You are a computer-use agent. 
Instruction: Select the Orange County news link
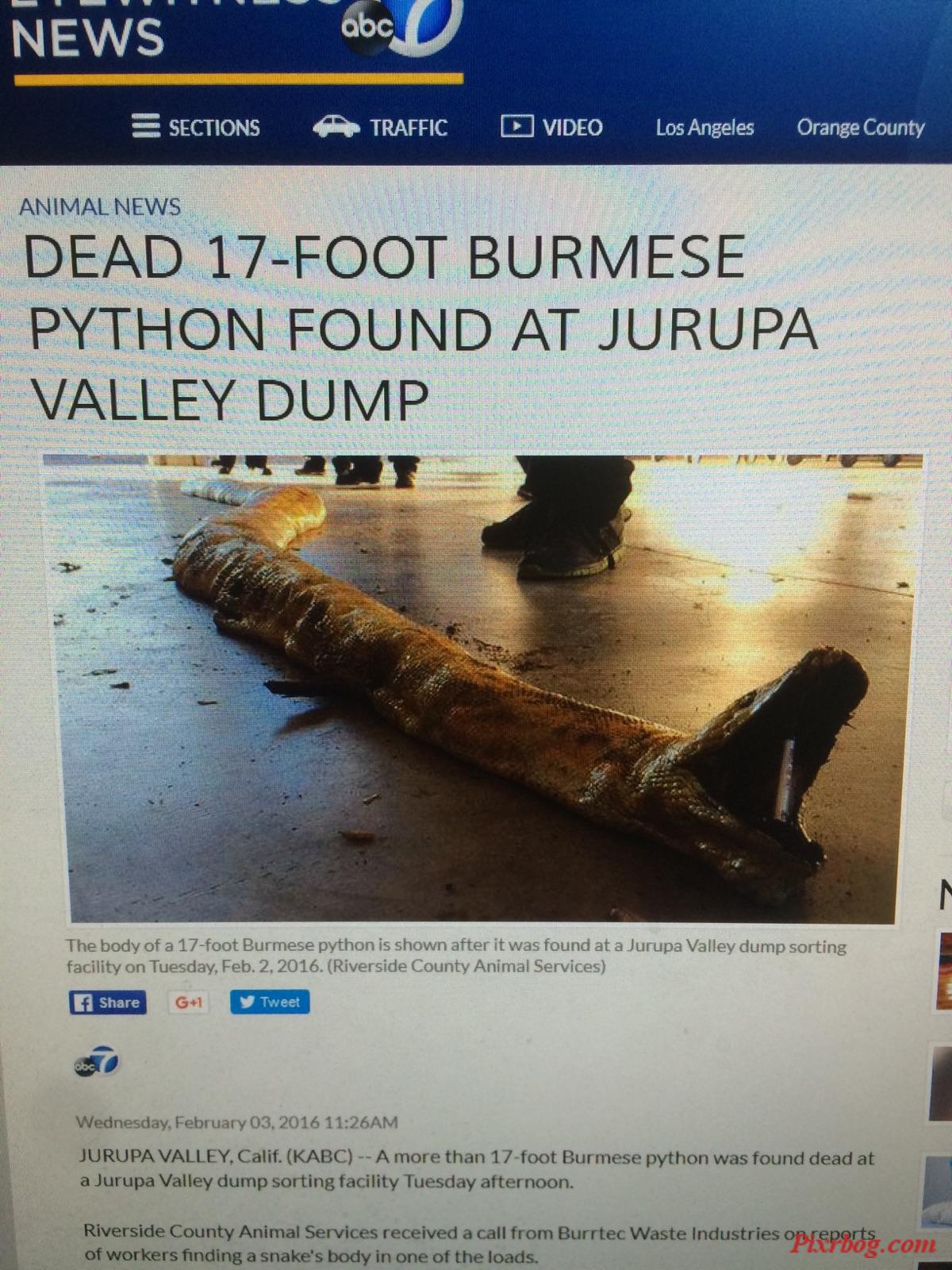[x=860, y=128]
